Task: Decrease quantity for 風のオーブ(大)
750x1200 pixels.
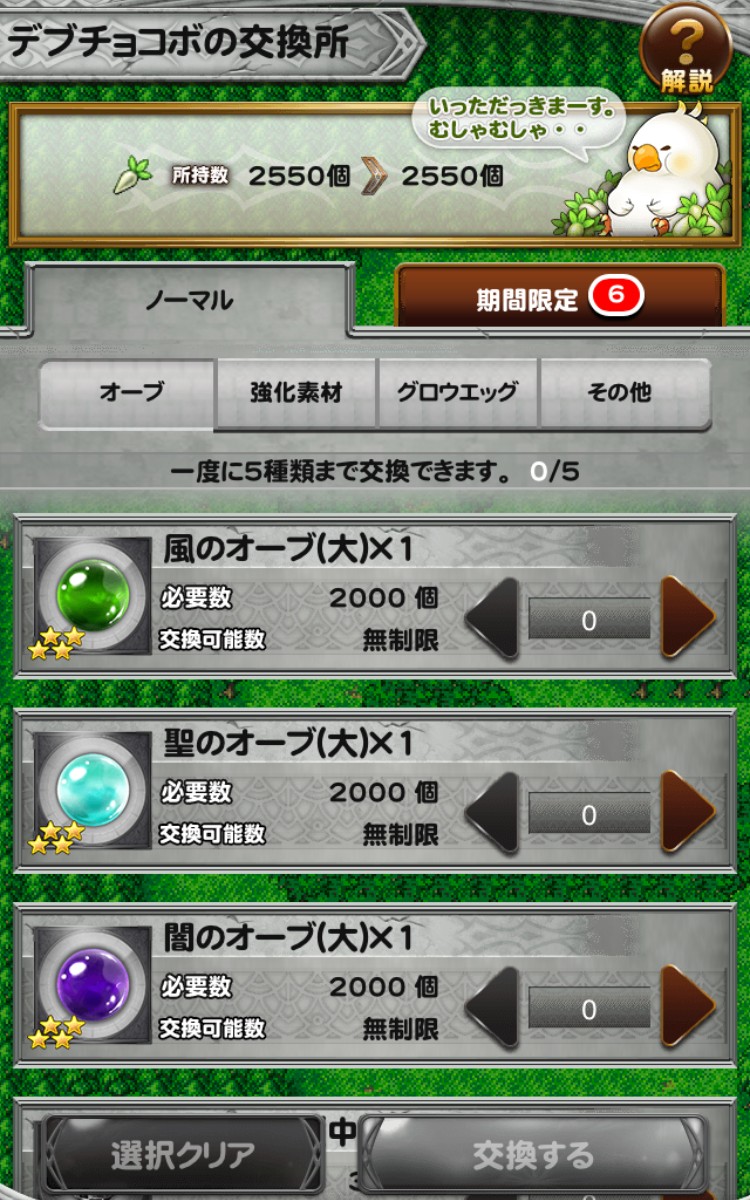Action: (x=494, y=619)
